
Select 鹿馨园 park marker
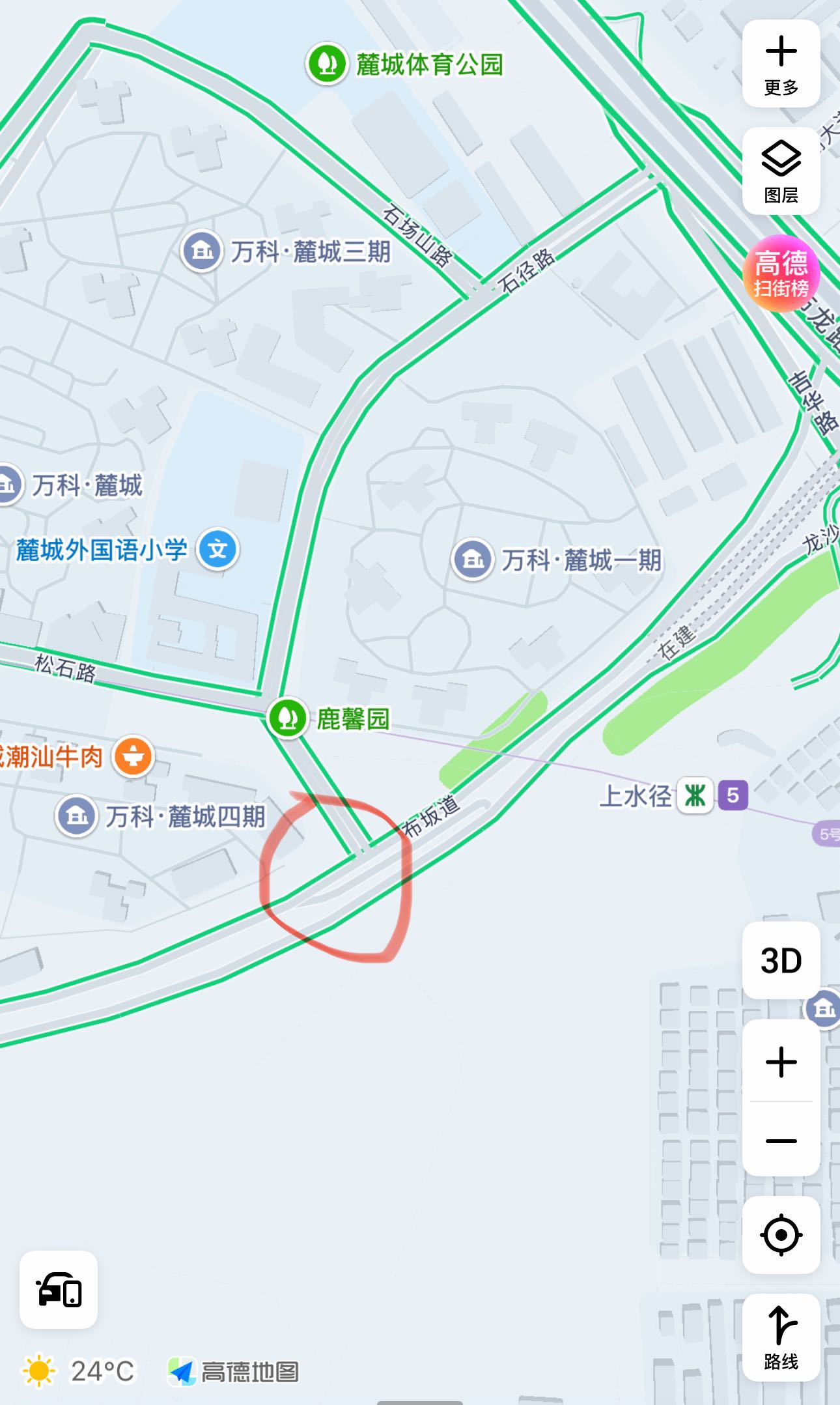pyautogui.click(x=287, y=718)
